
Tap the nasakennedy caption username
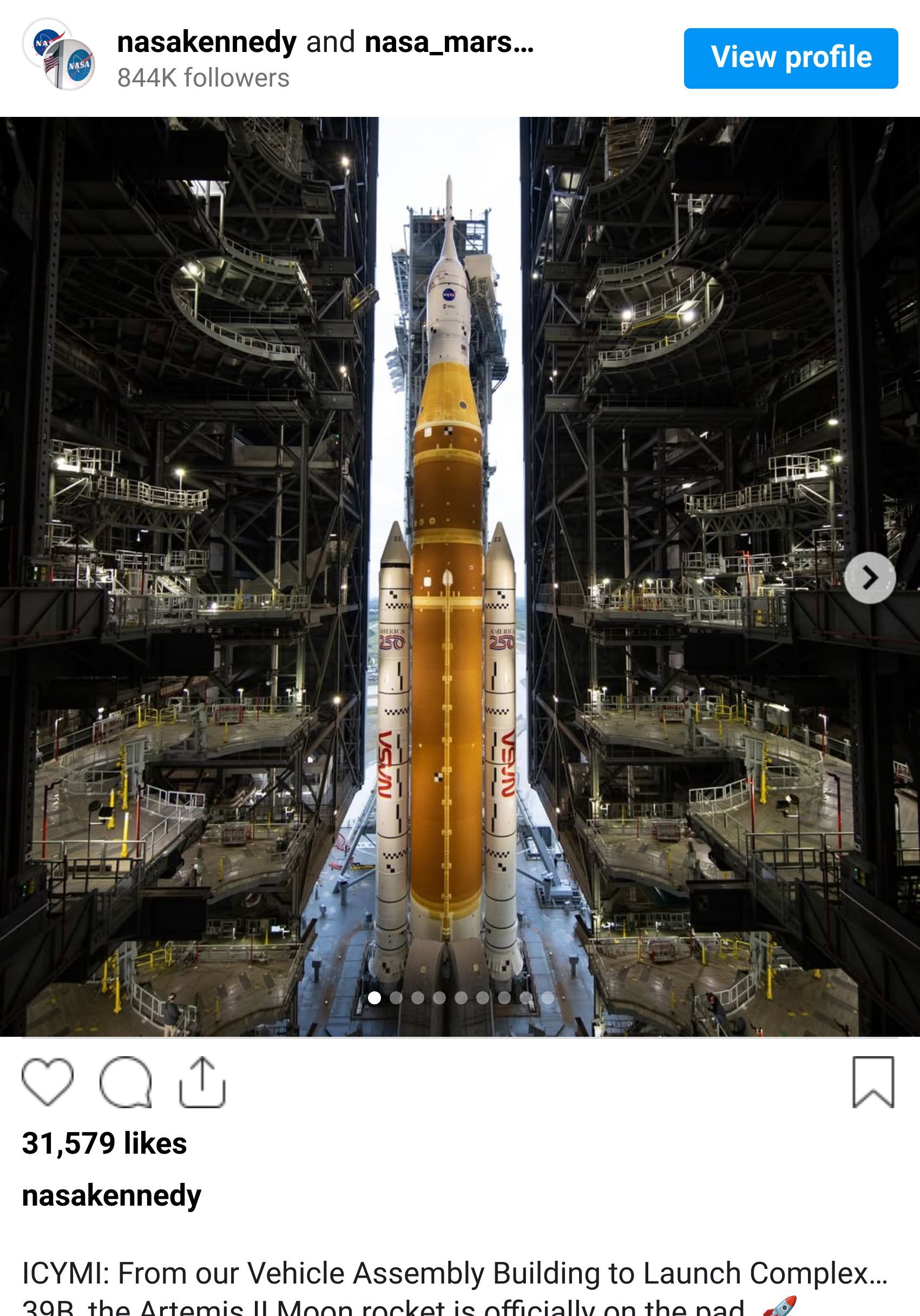[111, 1196]
